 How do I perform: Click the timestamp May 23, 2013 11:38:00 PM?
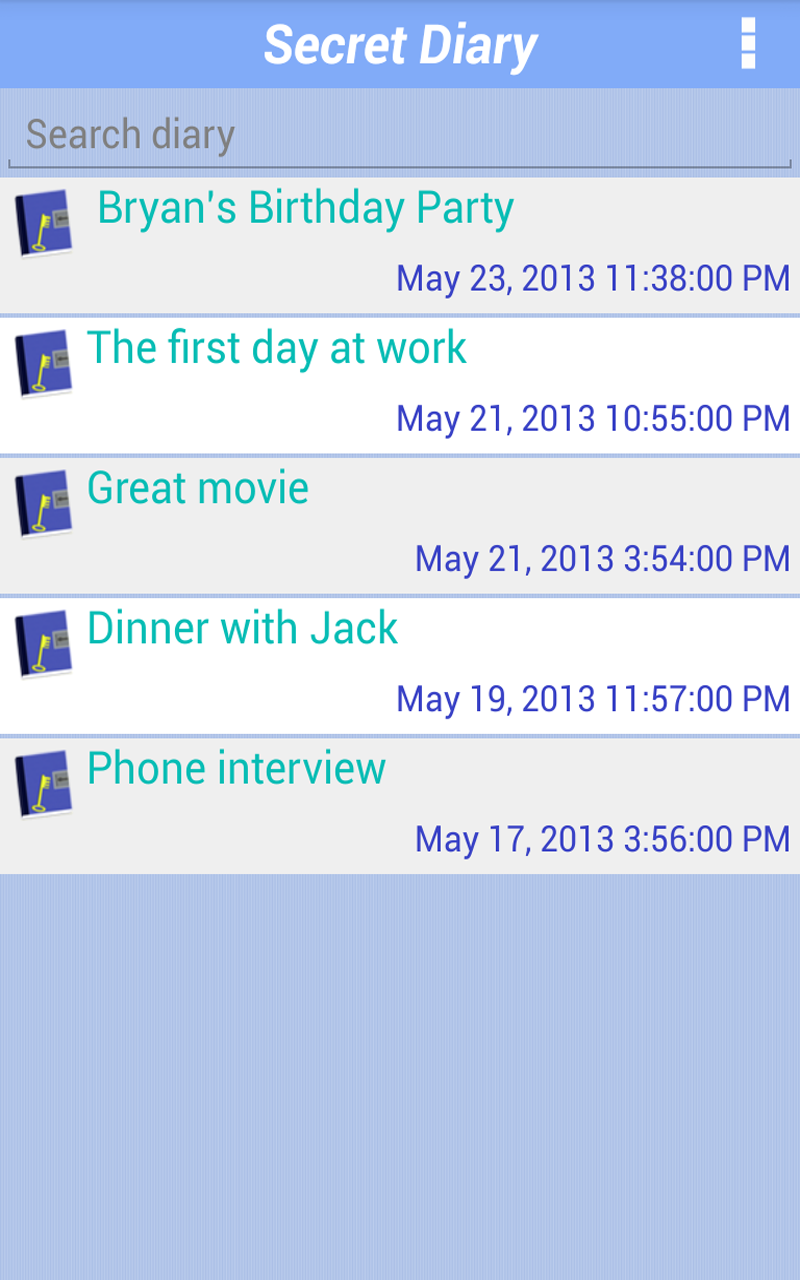click(x=590, y=278)
